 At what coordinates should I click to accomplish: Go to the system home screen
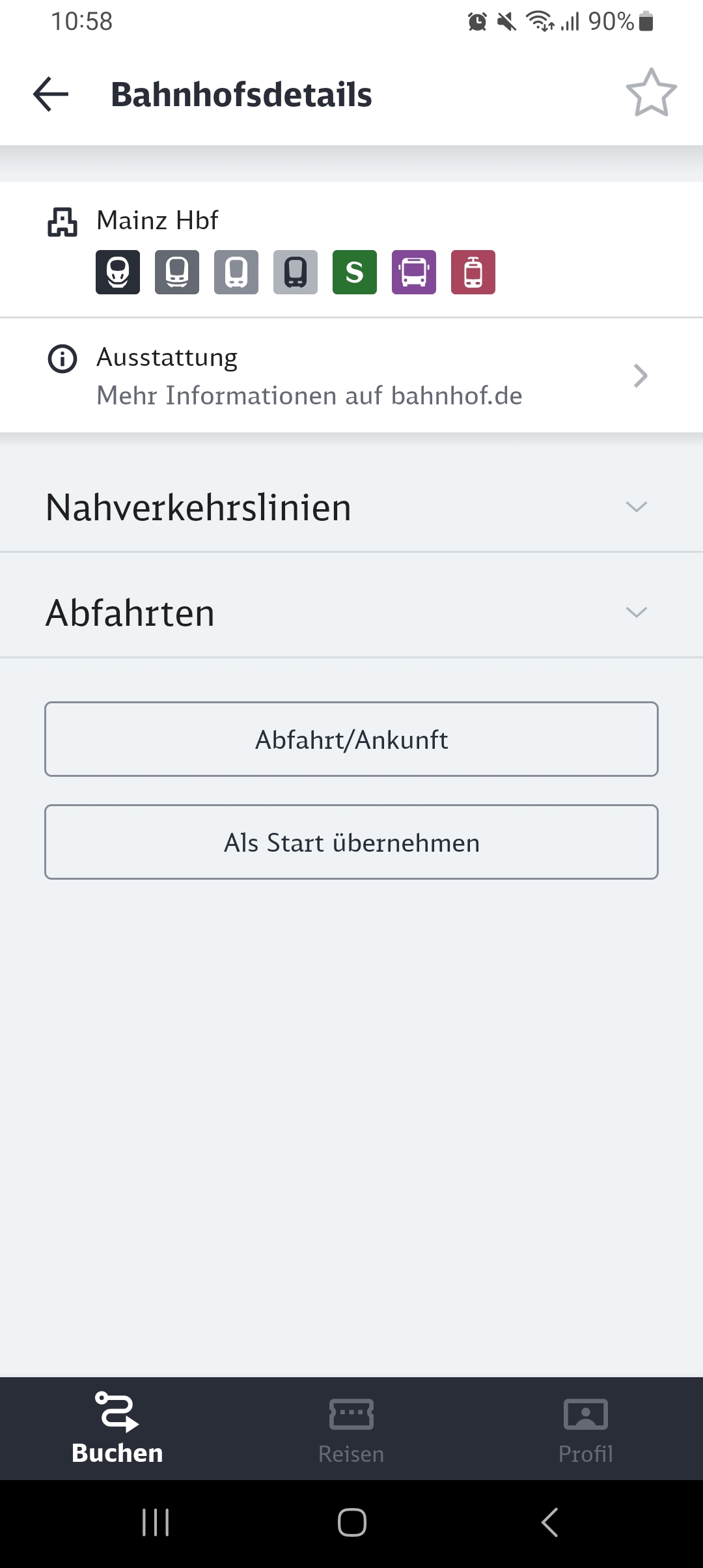351,1522
